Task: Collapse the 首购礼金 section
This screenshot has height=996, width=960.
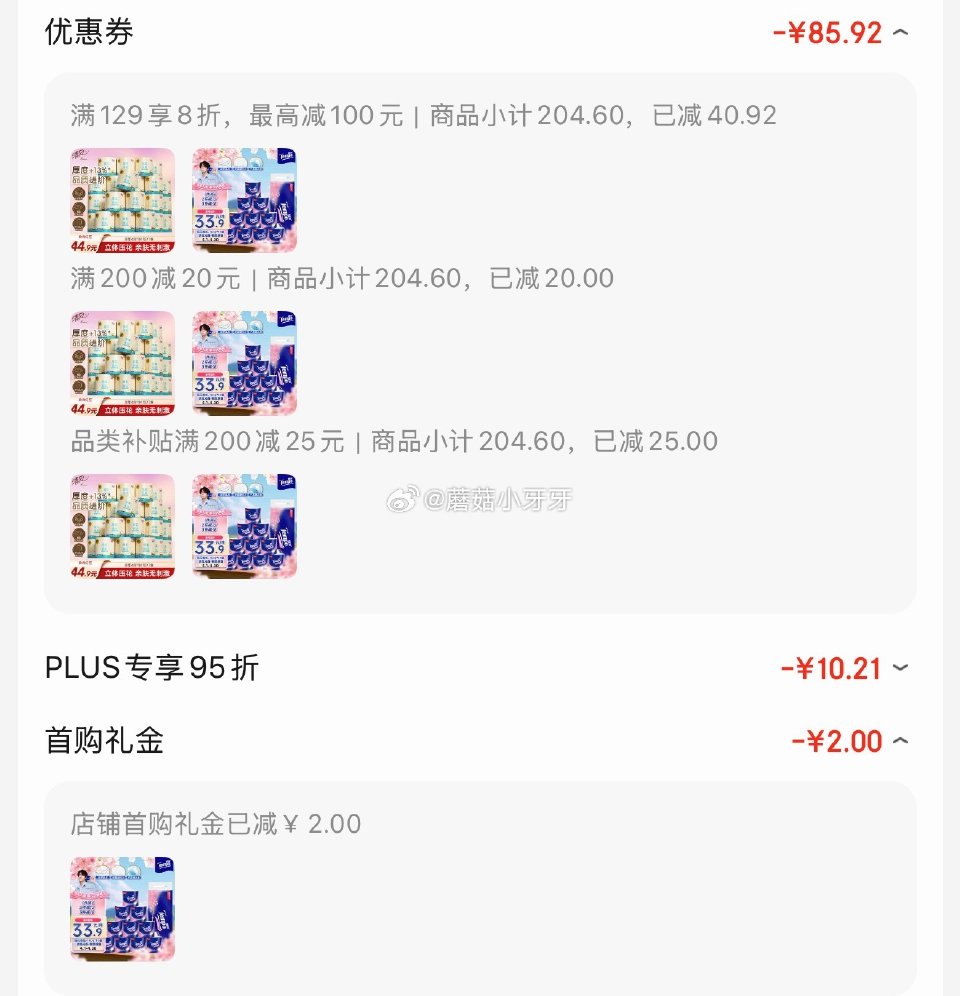Action: (x=898, y=742)
